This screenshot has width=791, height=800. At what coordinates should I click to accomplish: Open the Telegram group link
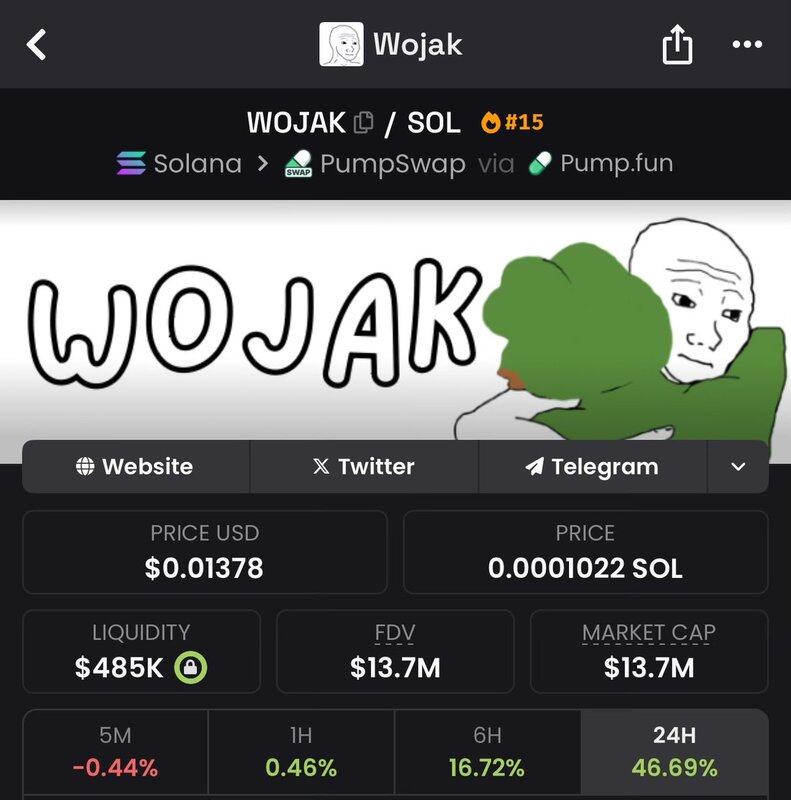click(592, 466)
